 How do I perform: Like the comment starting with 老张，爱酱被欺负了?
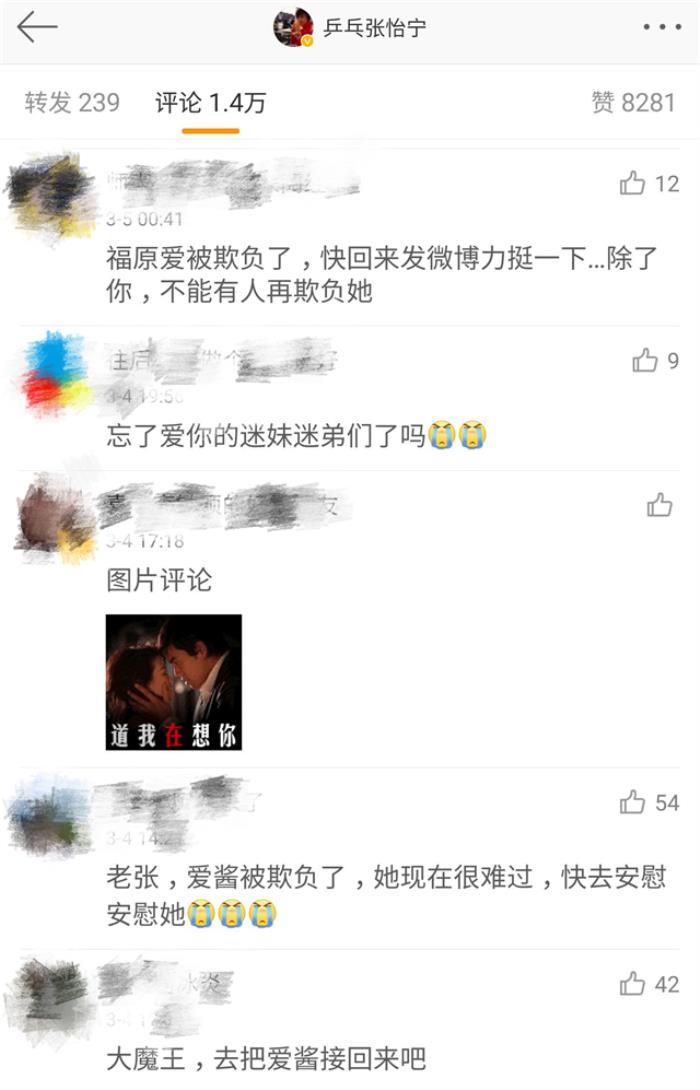[633, 802]
